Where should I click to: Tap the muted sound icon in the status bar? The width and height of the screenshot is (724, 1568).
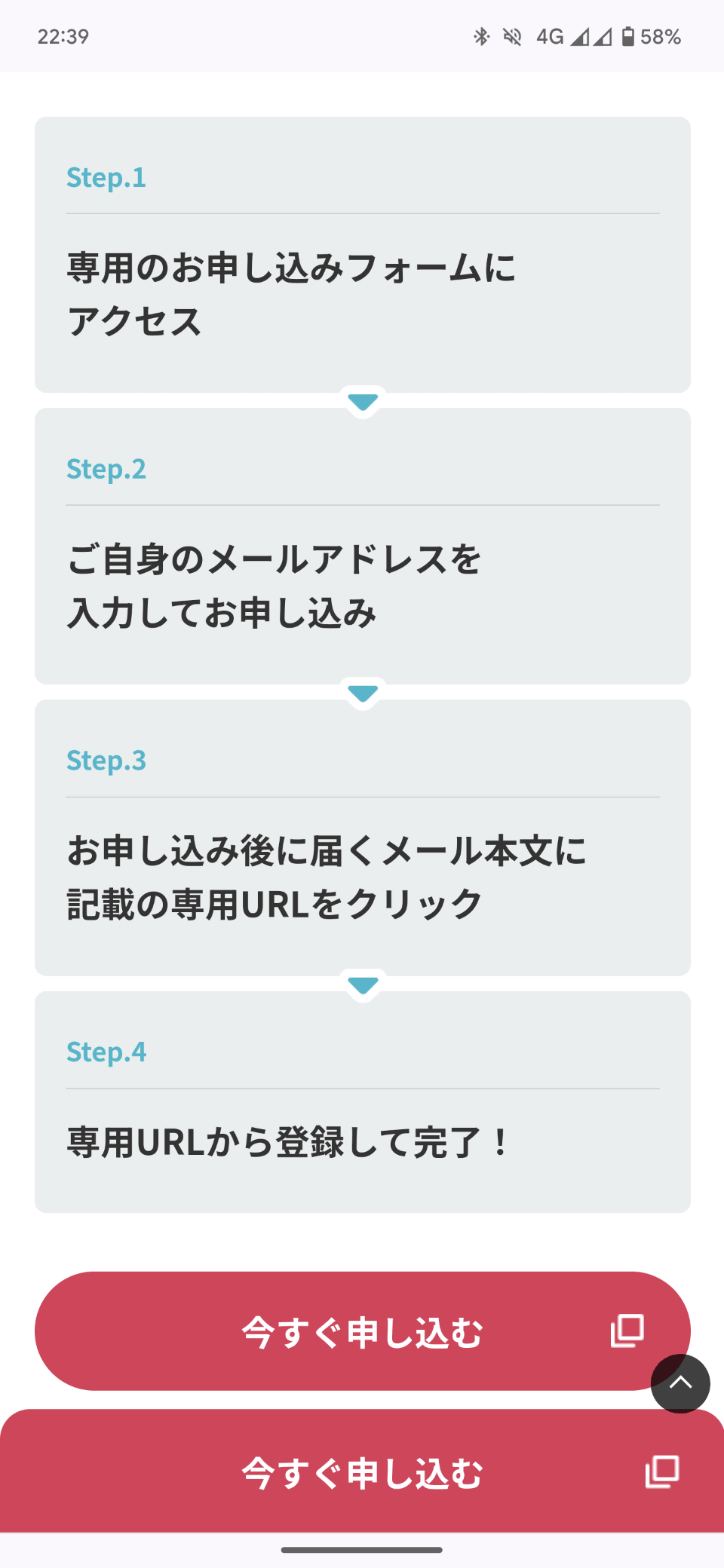pyautogui.click(x=512, y=35)
